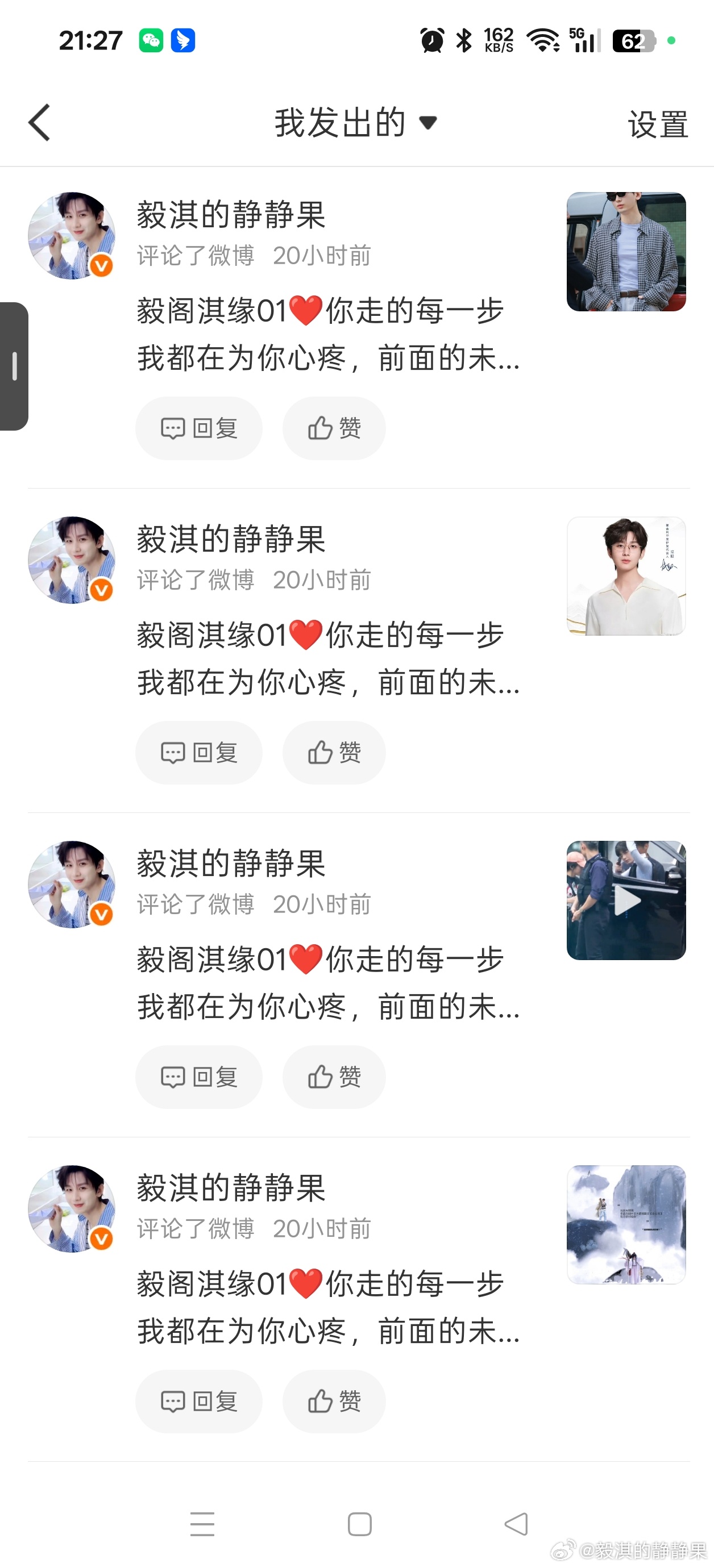714x1568 pixels.
Task: Expand the 我发出的 filter dropdown
Action: coord(356,122)
